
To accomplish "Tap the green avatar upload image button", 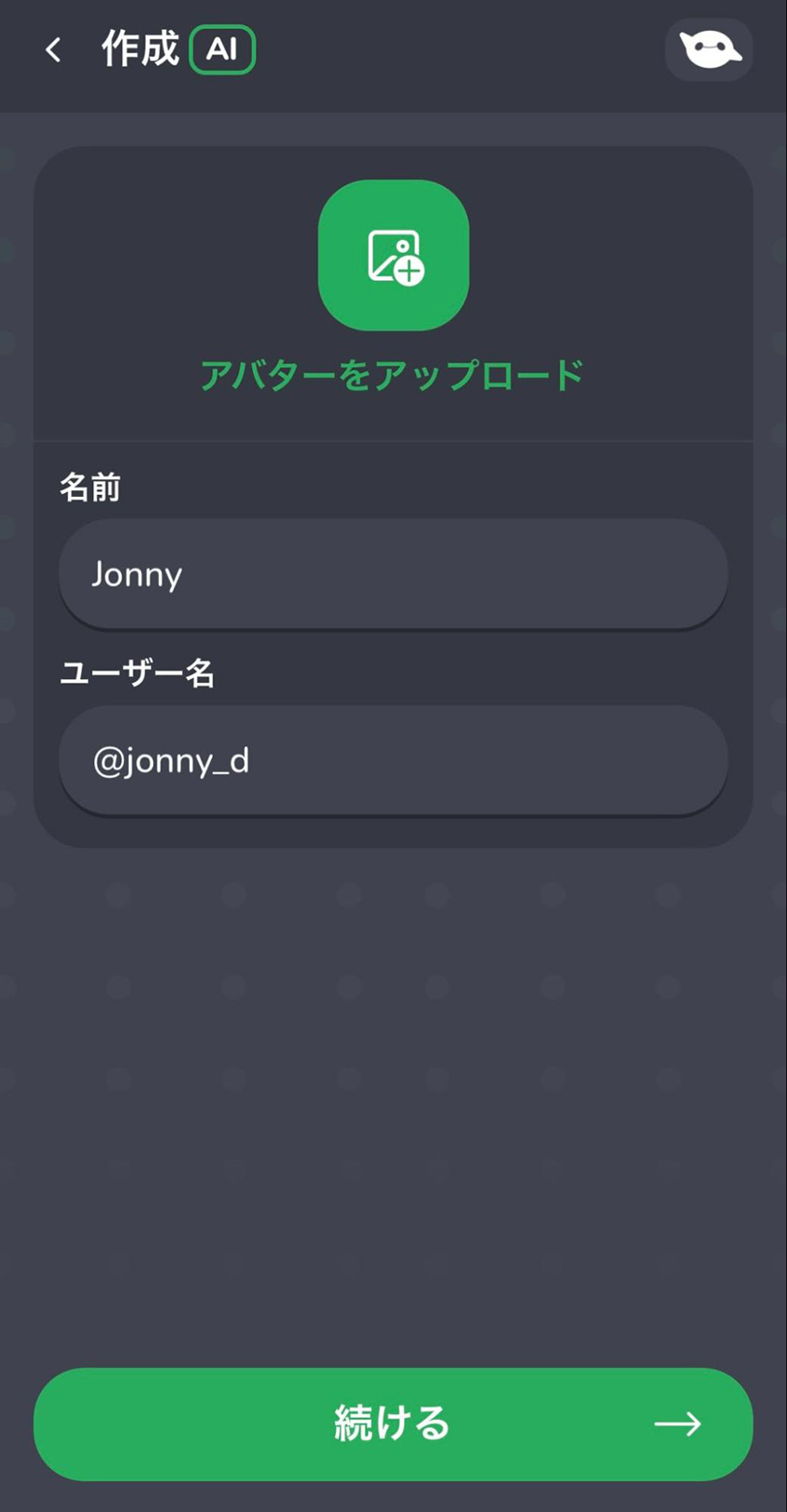I will click(393, 255).
